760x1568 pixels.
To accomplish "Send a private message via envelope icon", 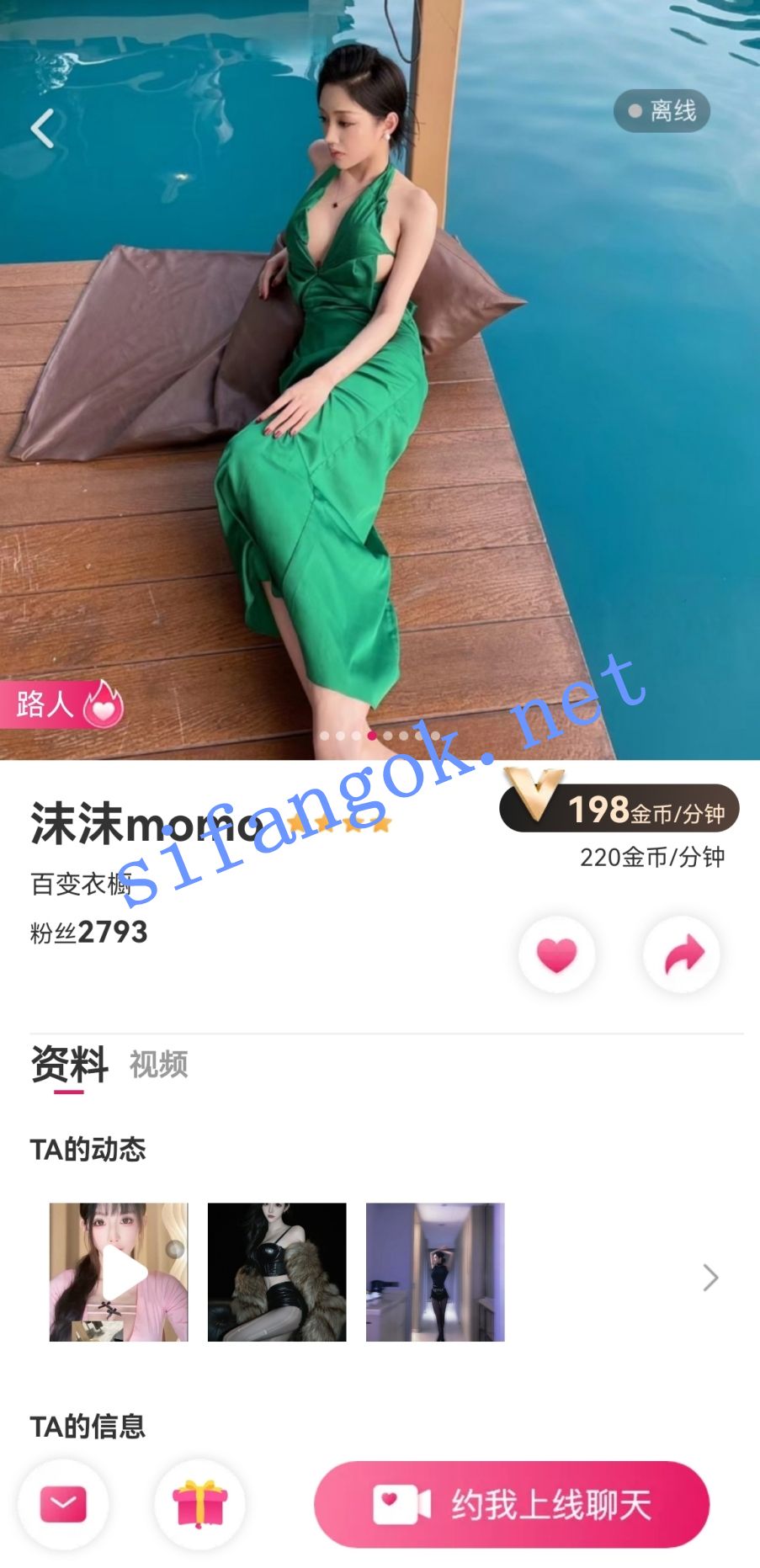I will point(63,1504).
